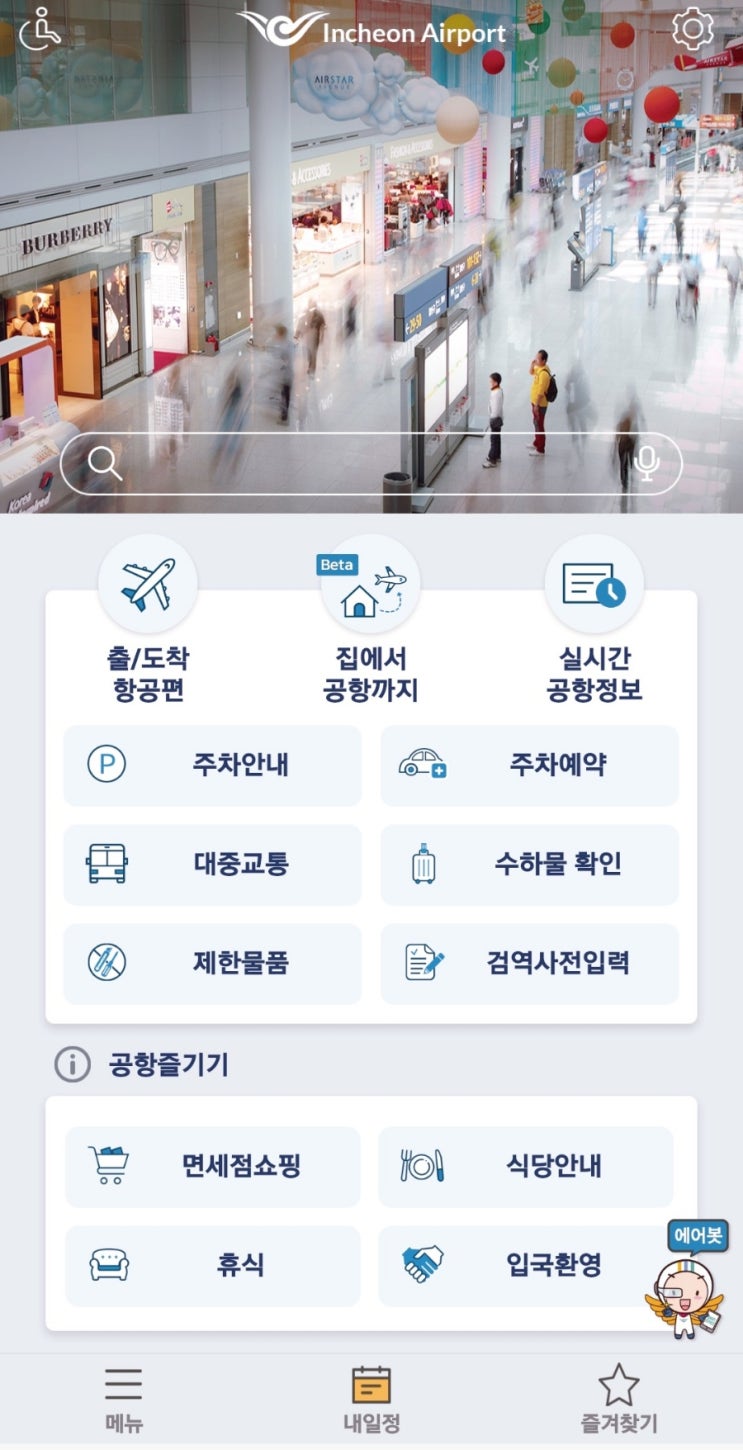Screen dimensions: 743x1450
Task: Open the accessibility wheelchair icon
Action: point(41,29)
